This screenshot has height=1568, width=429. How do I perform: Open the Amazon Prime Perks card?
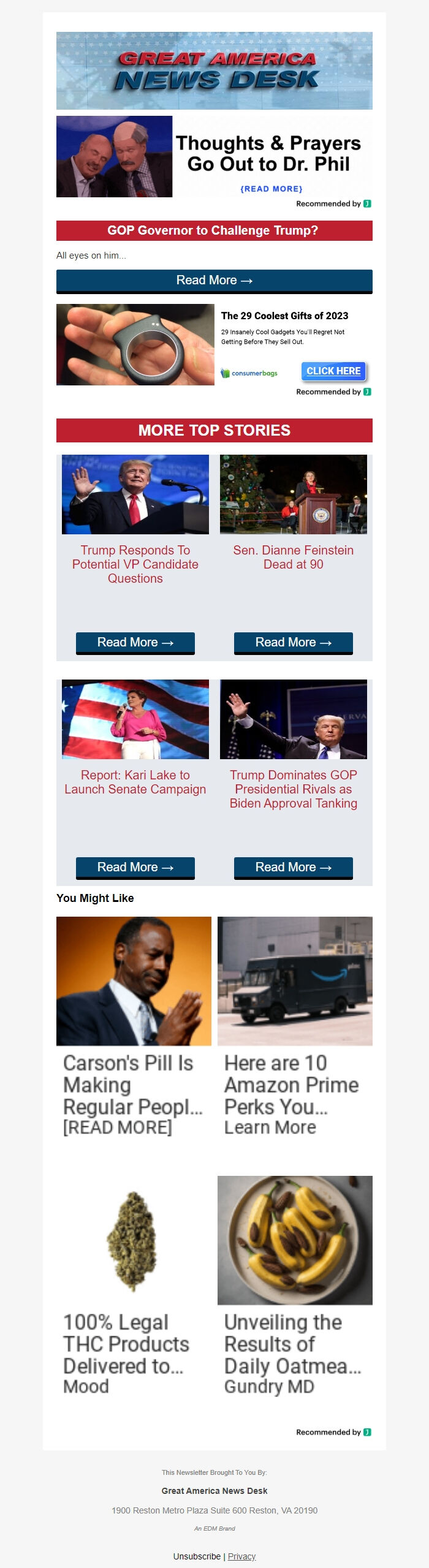tap(295, 1026)
